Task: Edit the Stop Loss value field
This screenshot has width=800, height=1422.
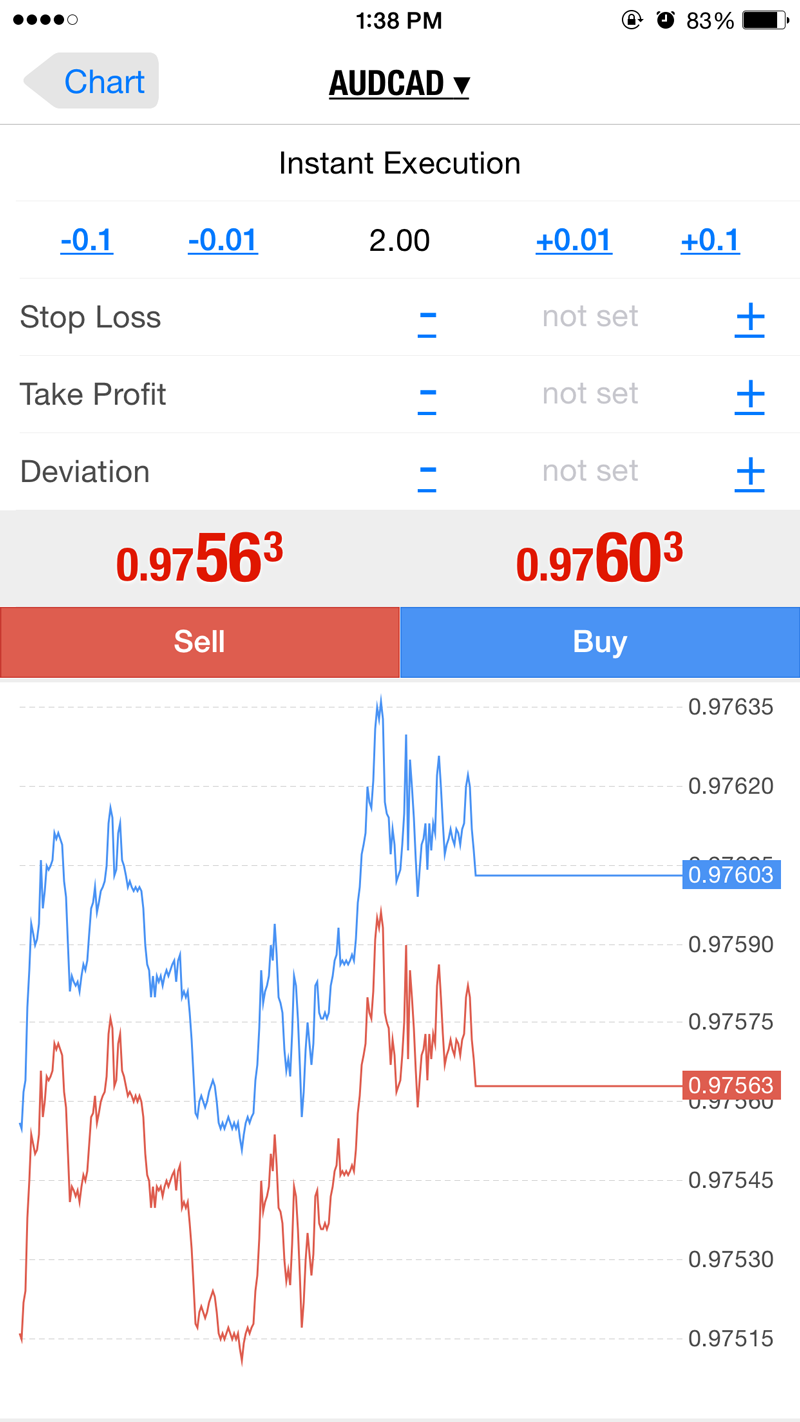Action: (x=590, y=317)
